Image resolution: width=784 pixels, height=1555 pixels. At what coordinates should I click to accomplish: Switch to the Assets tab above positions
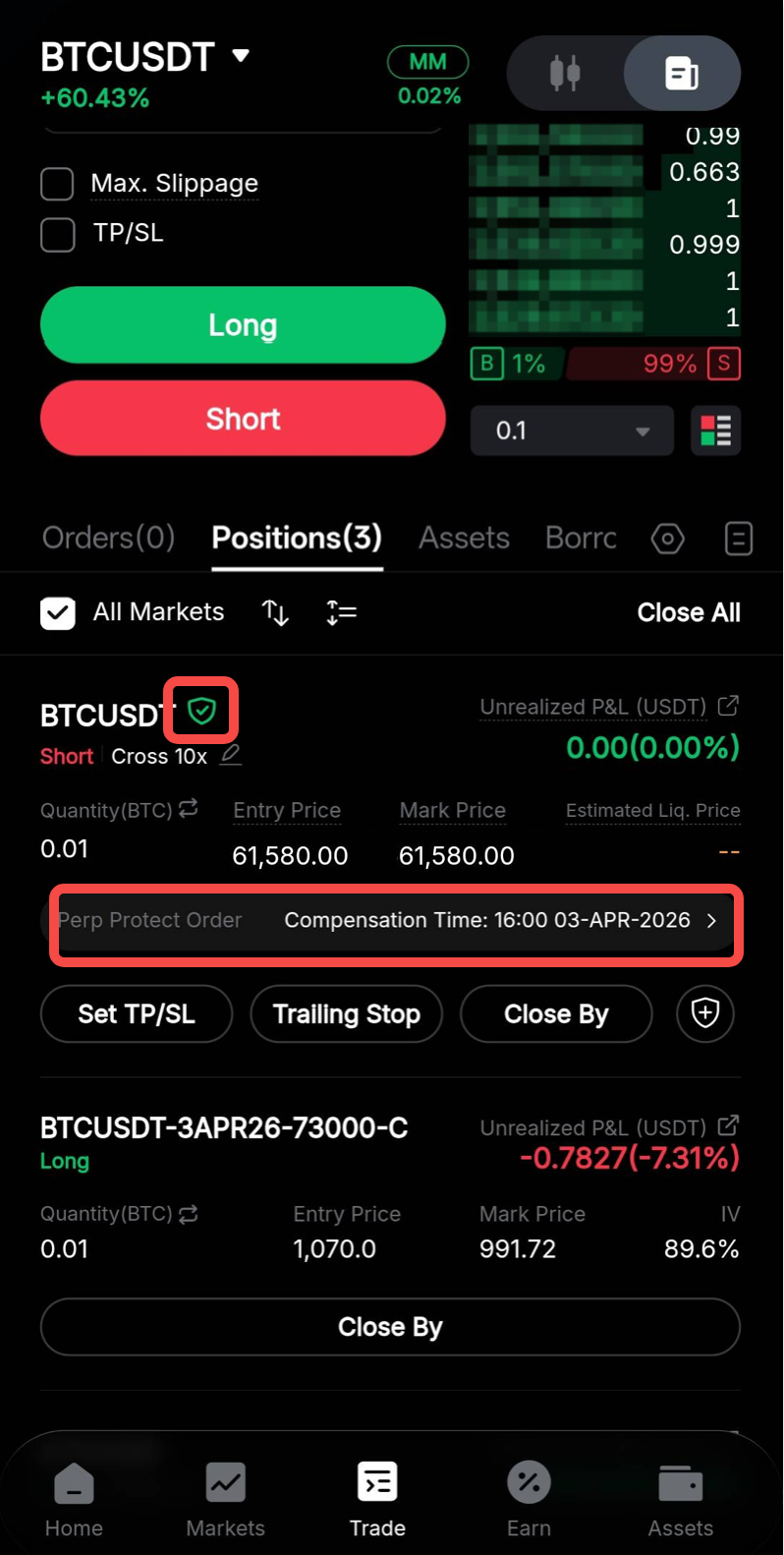point(464,538)
